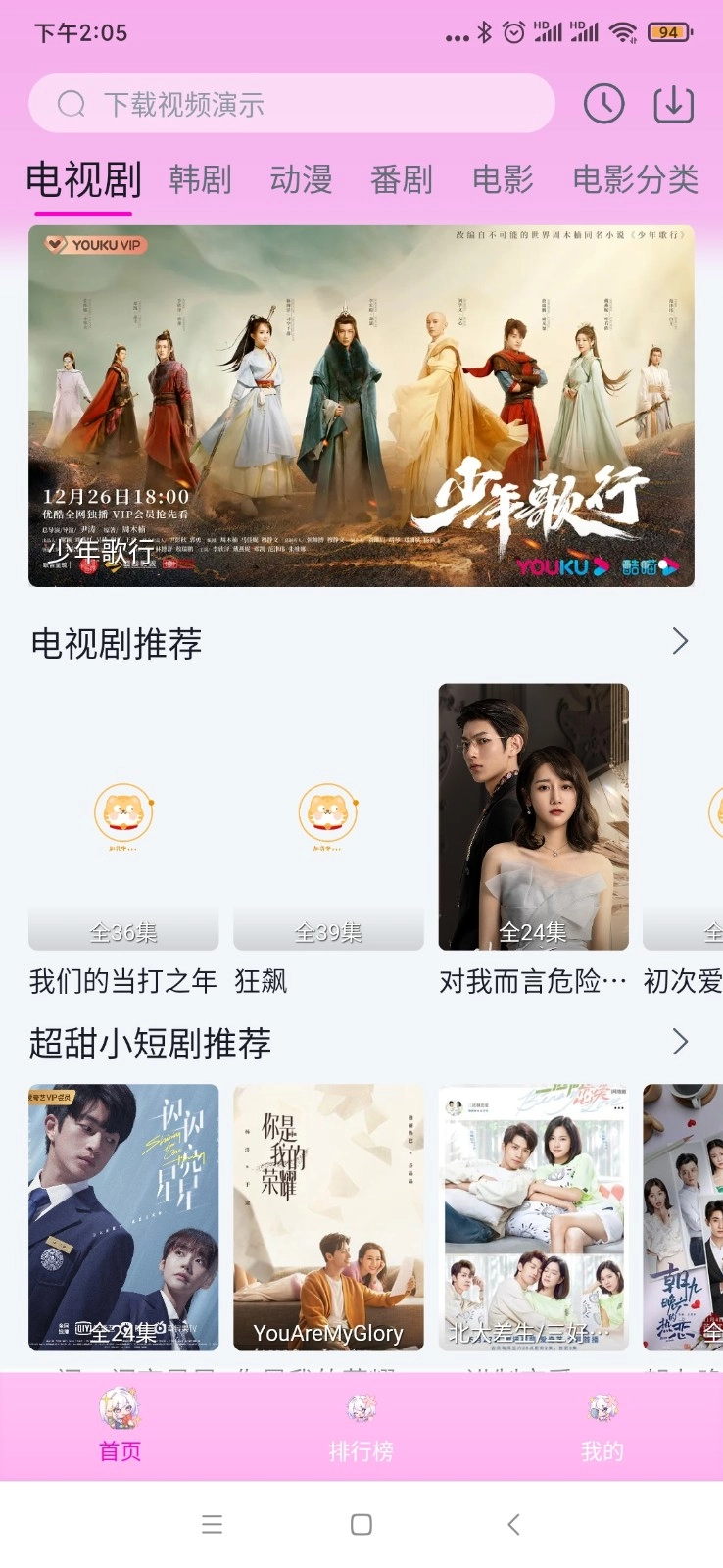Open the YouAreMyGlory short drama
The width and height of the screenshot is (723, 1568).
[x=328, y=1217]
